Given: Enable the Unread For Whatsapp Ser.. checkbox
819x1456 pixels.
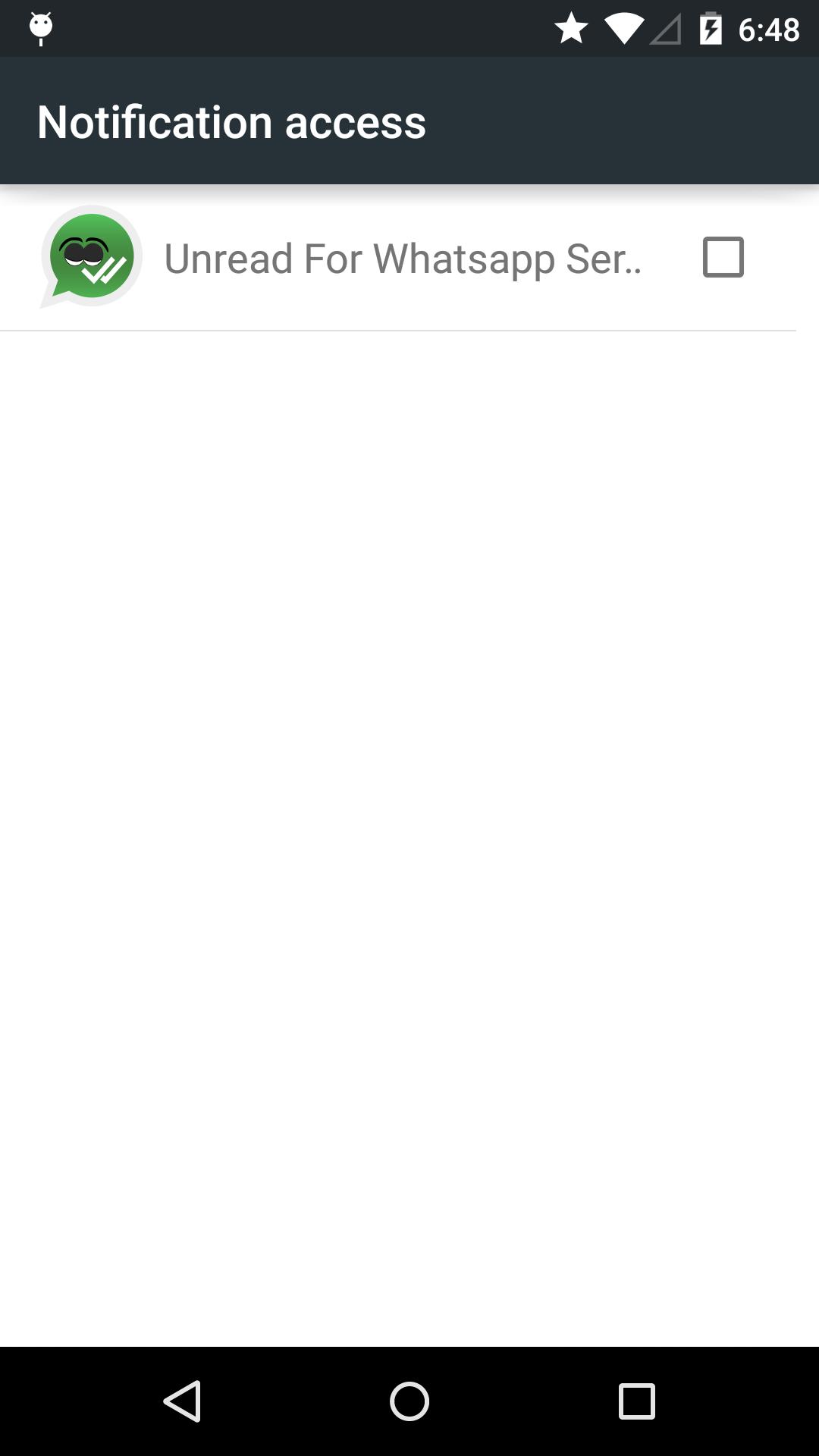Looking at the screenshot, I should pyautogui.click(x=723, y=257).
